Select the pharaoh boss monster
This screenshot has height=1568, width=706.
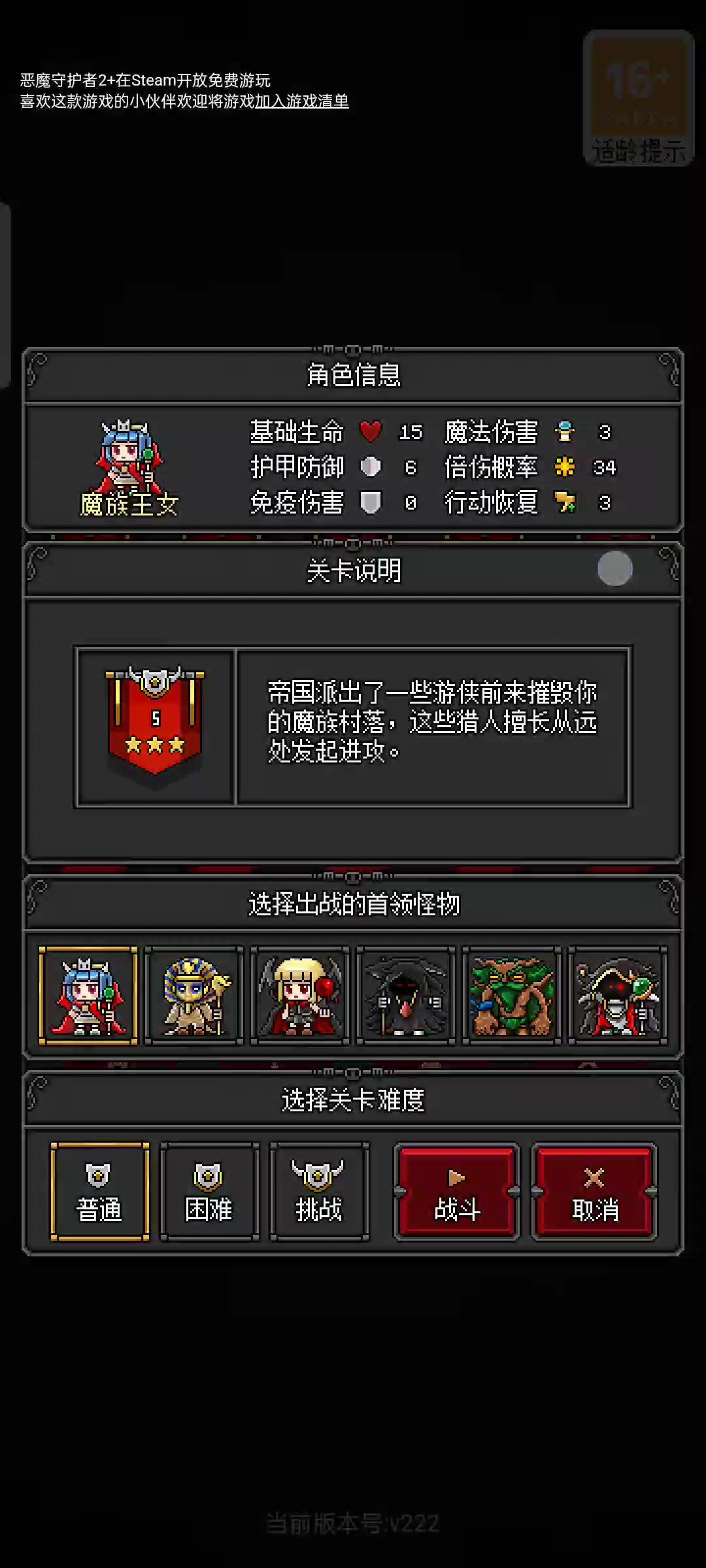(x=194, y=996)
